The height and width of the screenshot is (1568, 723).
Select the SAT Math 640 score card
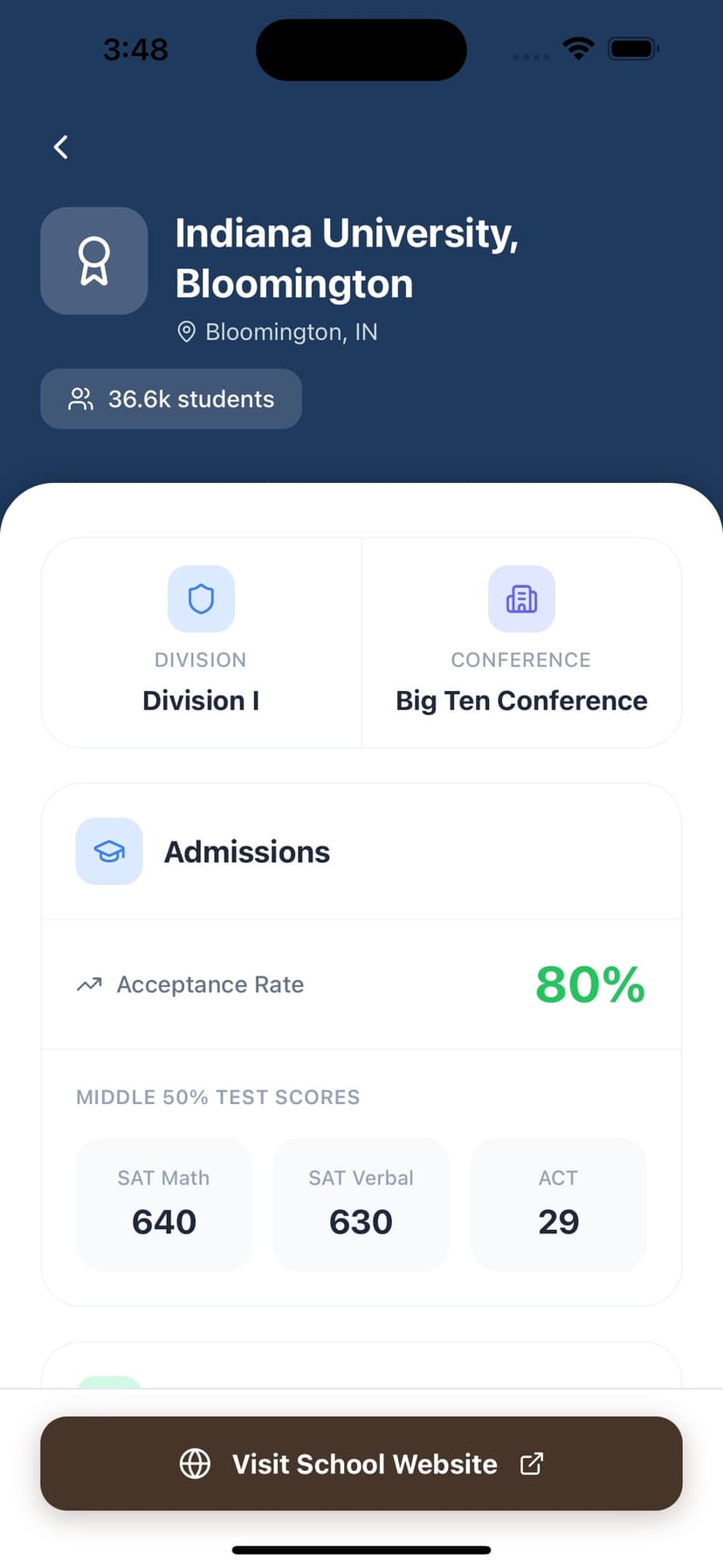tap(163, 1204)
